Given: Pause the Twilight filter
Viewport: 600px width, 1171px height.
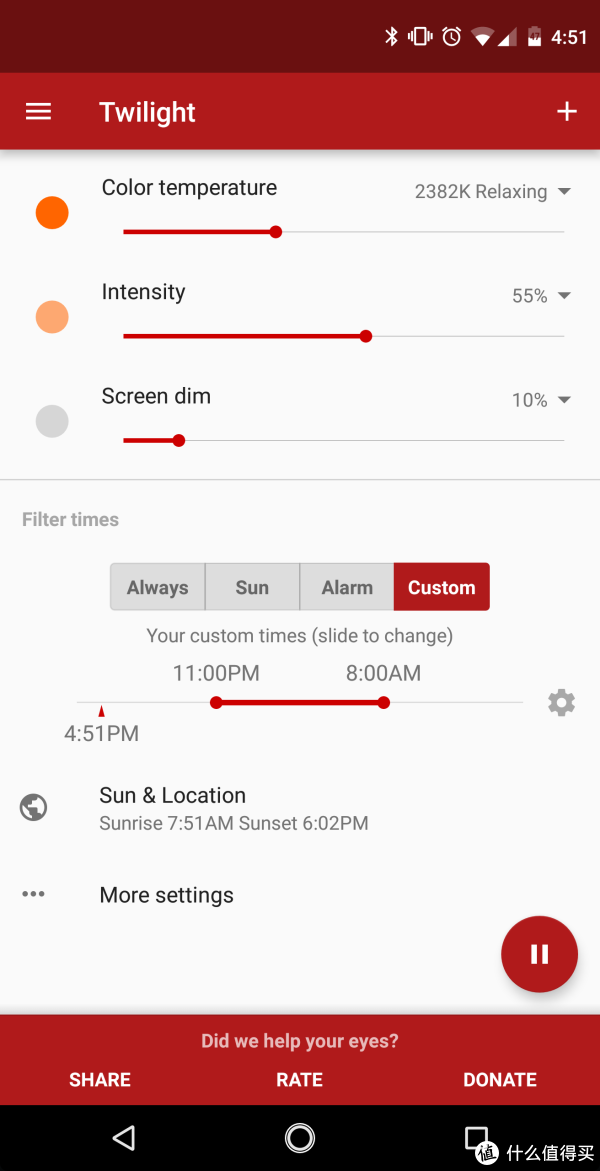Looking at the screenshot, I should (539, 954).
